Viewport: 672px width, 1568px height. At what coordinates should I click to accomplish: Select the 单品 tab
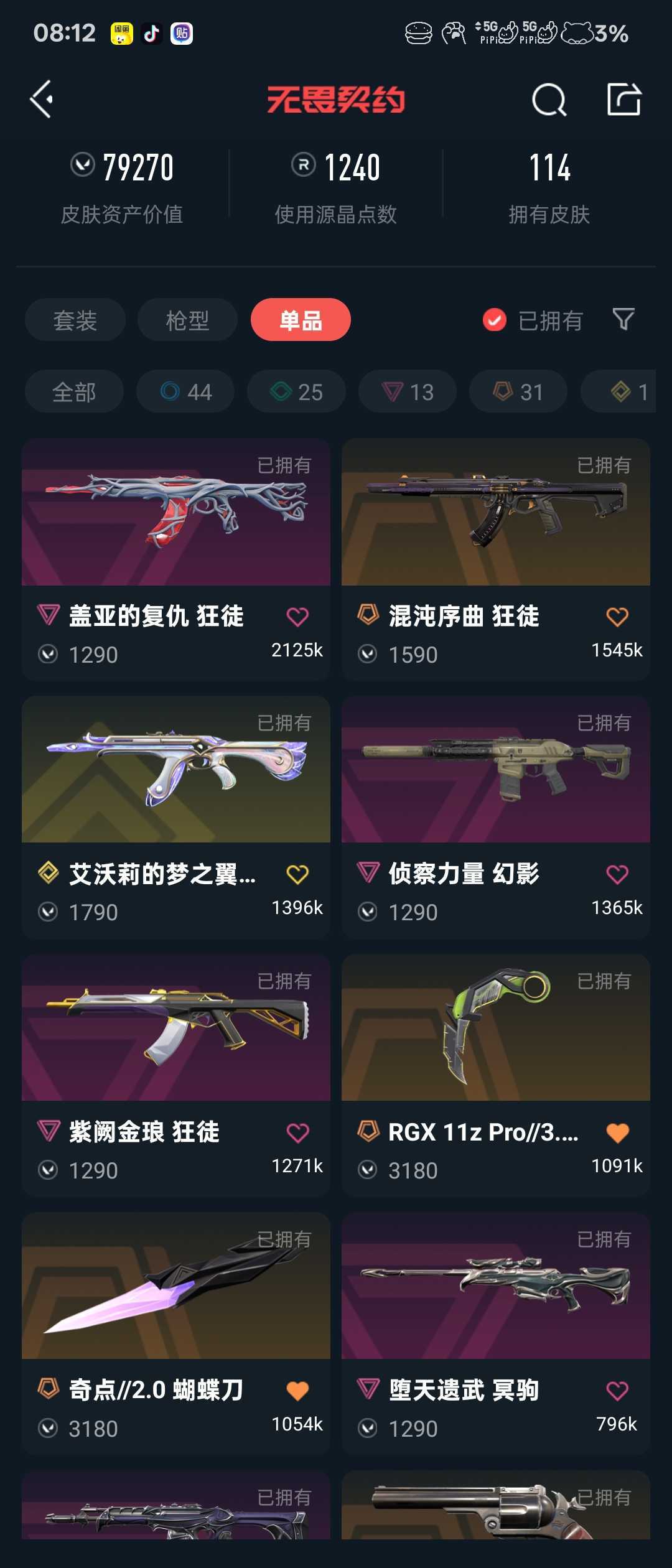pyautogui.click(x=301, y=320)
